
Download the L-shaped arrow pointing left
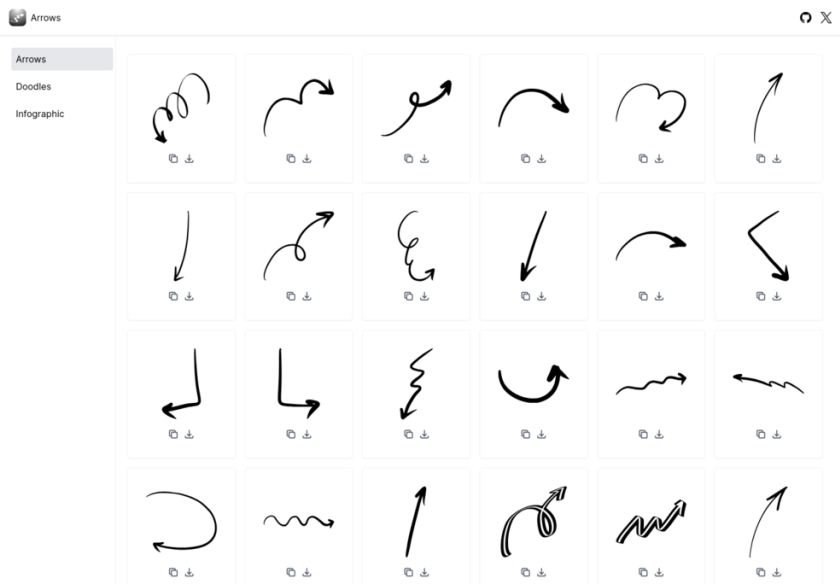pos(189,434)
